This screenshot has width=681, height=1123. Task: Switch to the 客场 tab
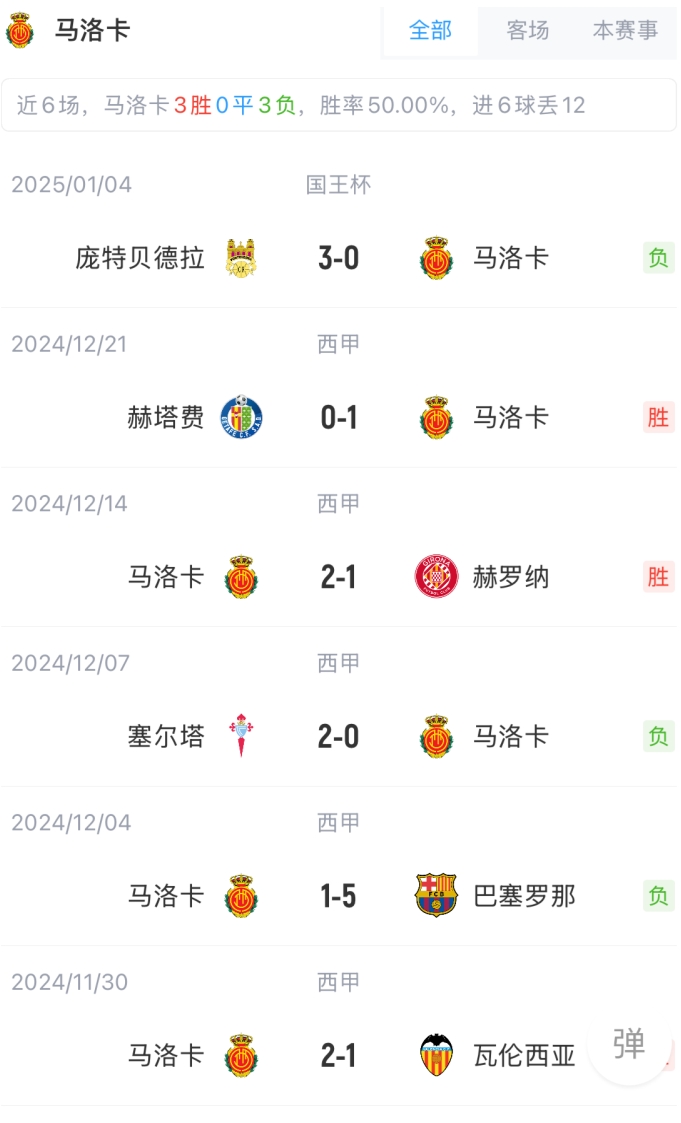[x=527, y=31]
